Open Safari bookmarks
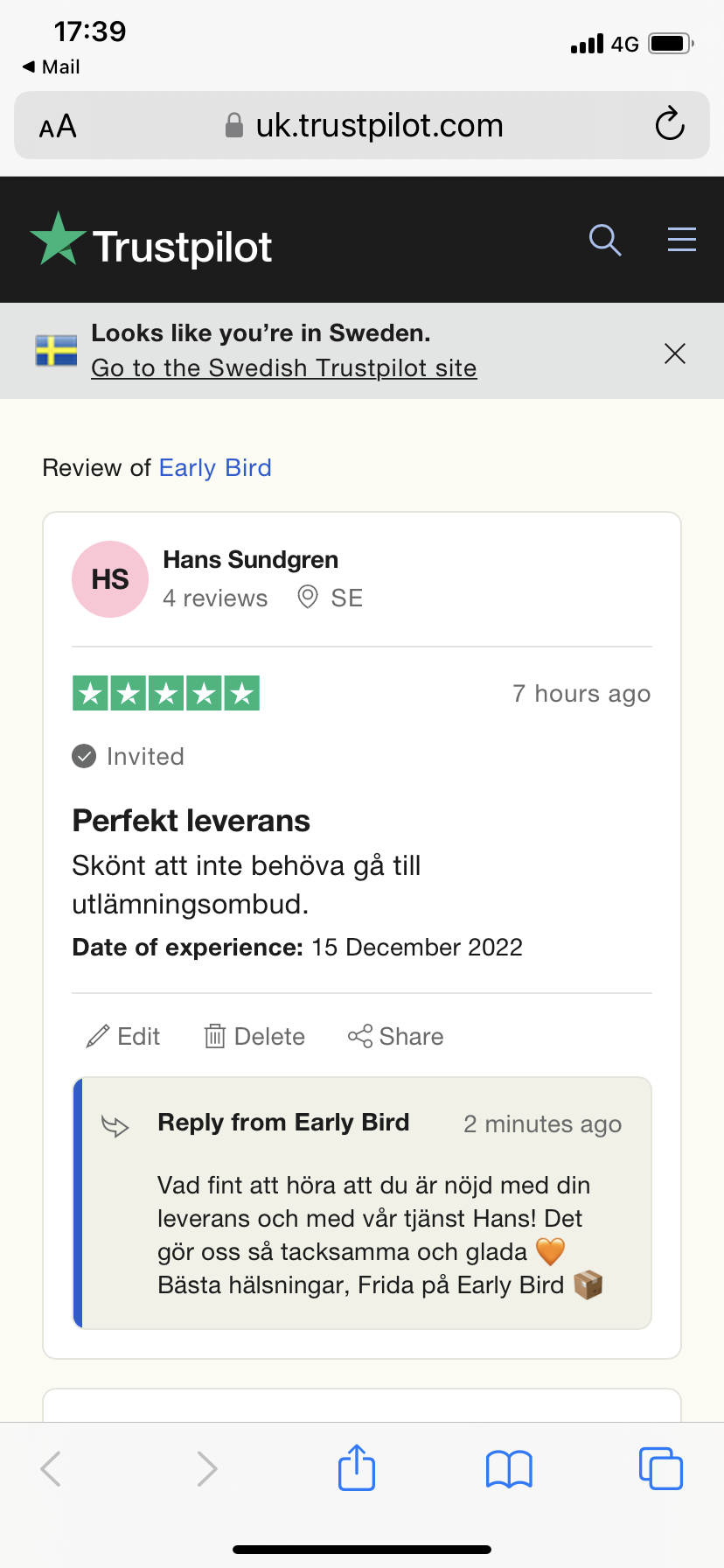 click(x=509, y=1469)
